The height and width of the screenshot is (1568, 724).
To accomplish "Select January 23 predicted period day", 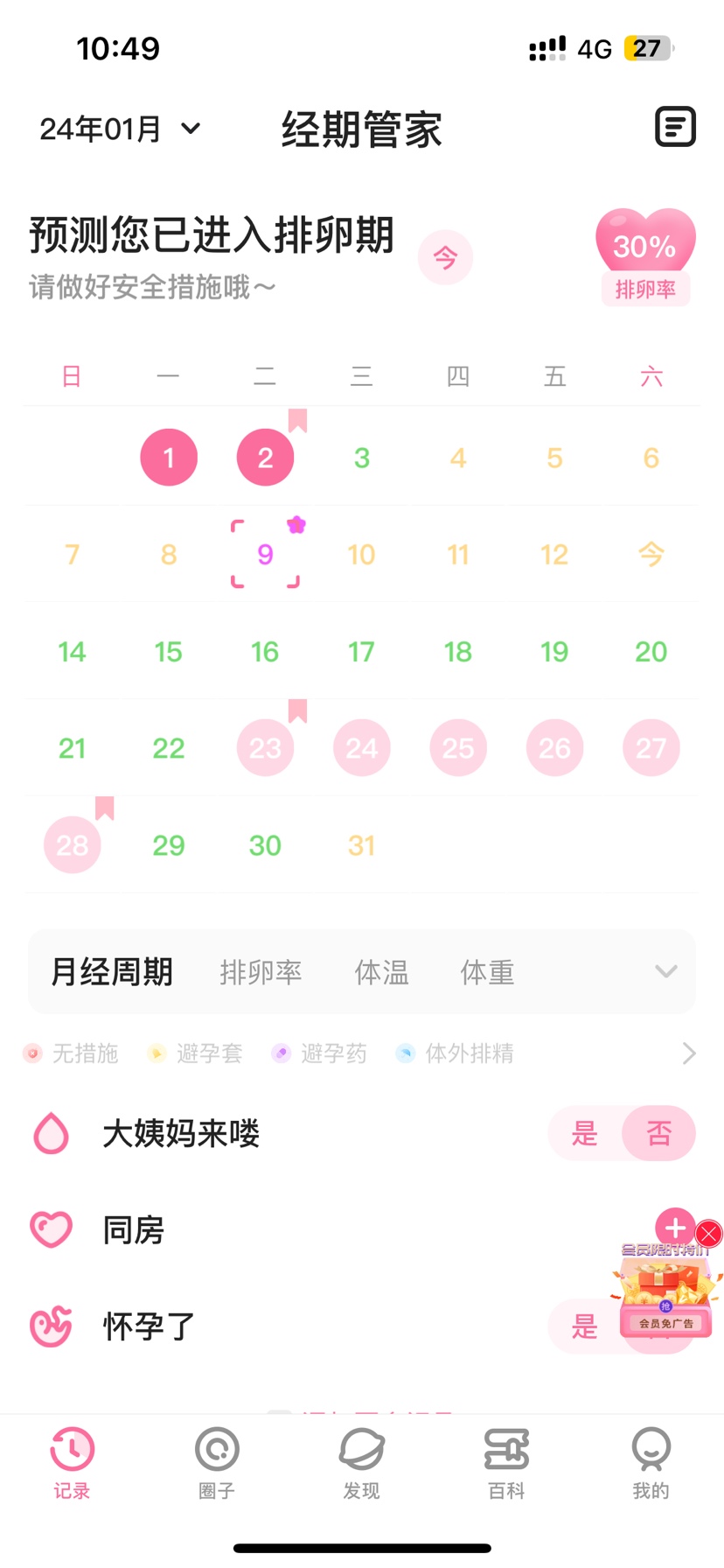I will [x=265, y=748].
